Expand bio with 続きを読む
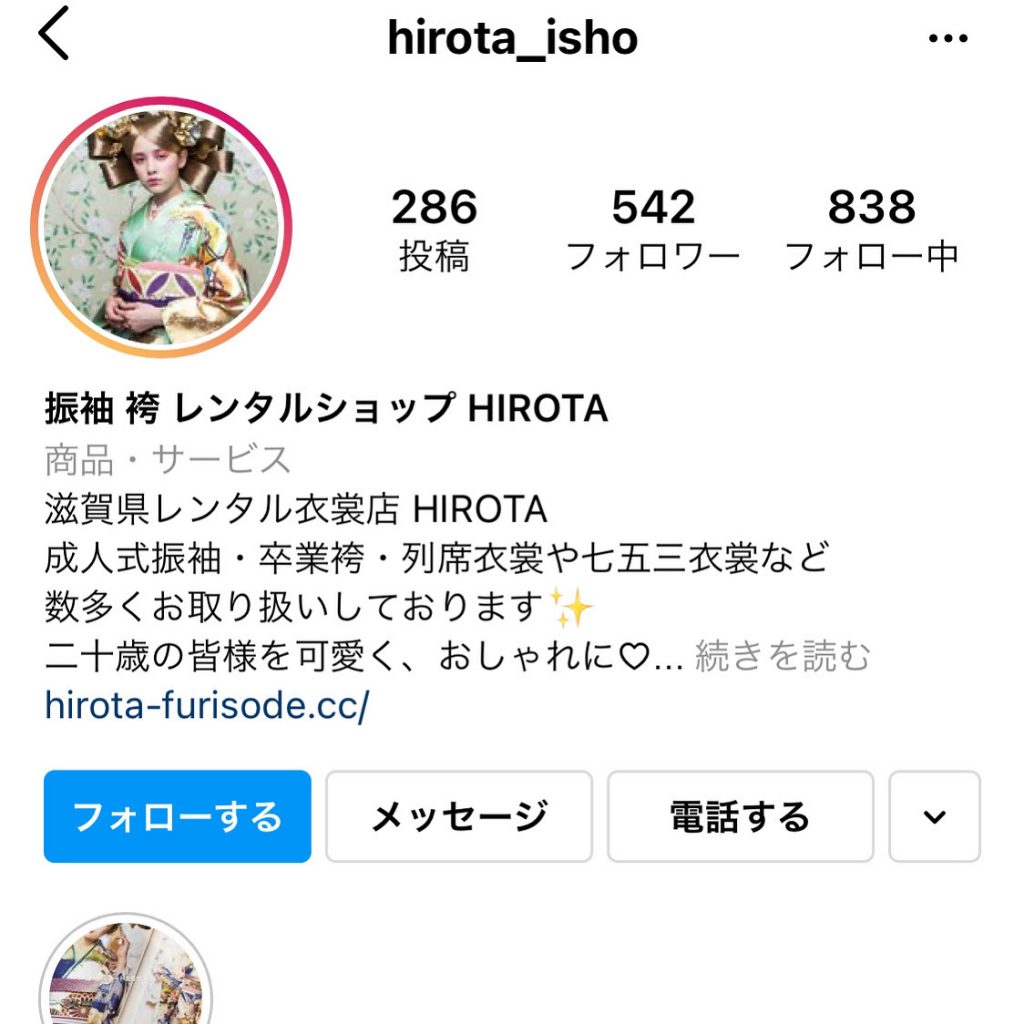 click(x=782, y=657)
